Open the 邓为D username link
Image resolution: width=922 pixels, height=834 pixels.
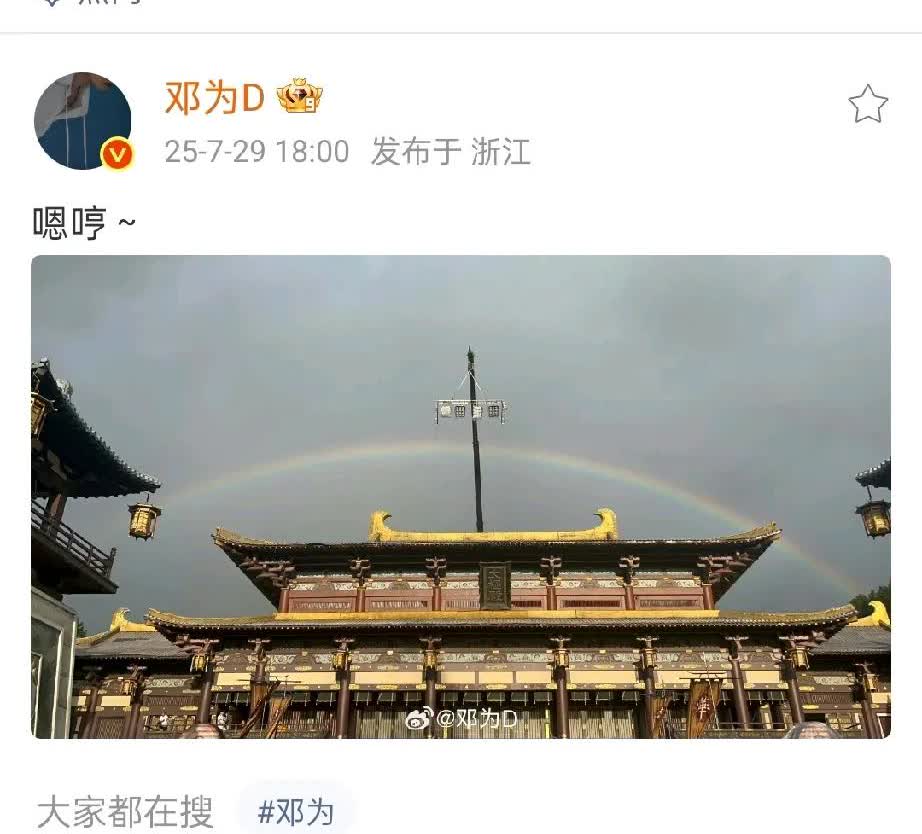(x=214, y=98)
